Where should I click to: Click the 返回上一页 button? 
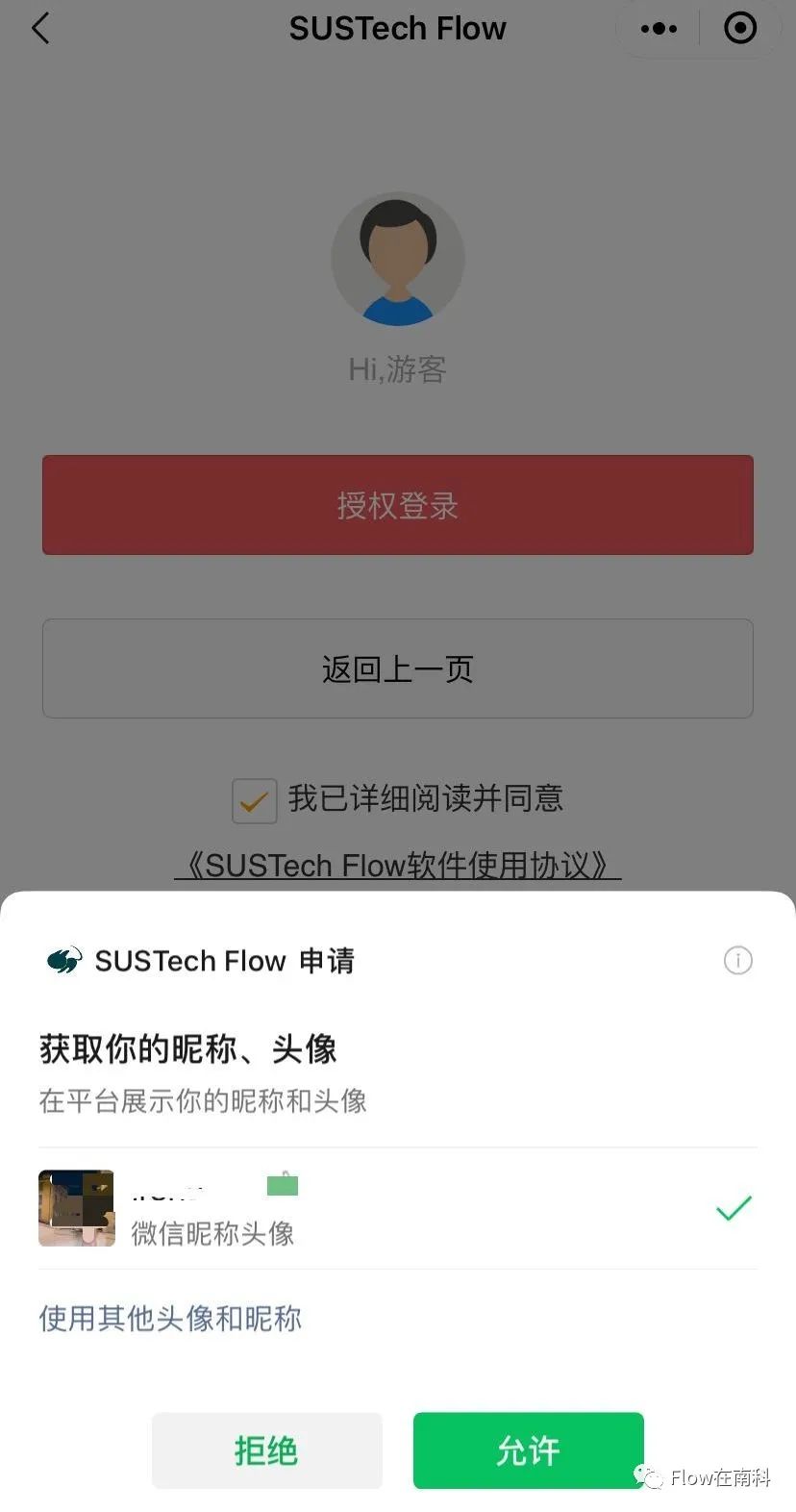tap(397, 668)
